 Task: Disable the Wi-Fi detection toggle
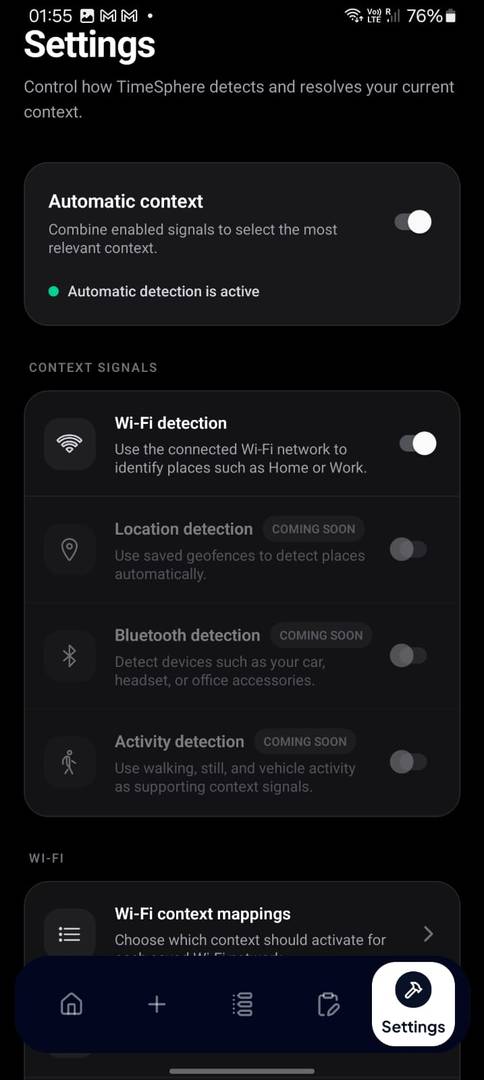click(418, 444)
